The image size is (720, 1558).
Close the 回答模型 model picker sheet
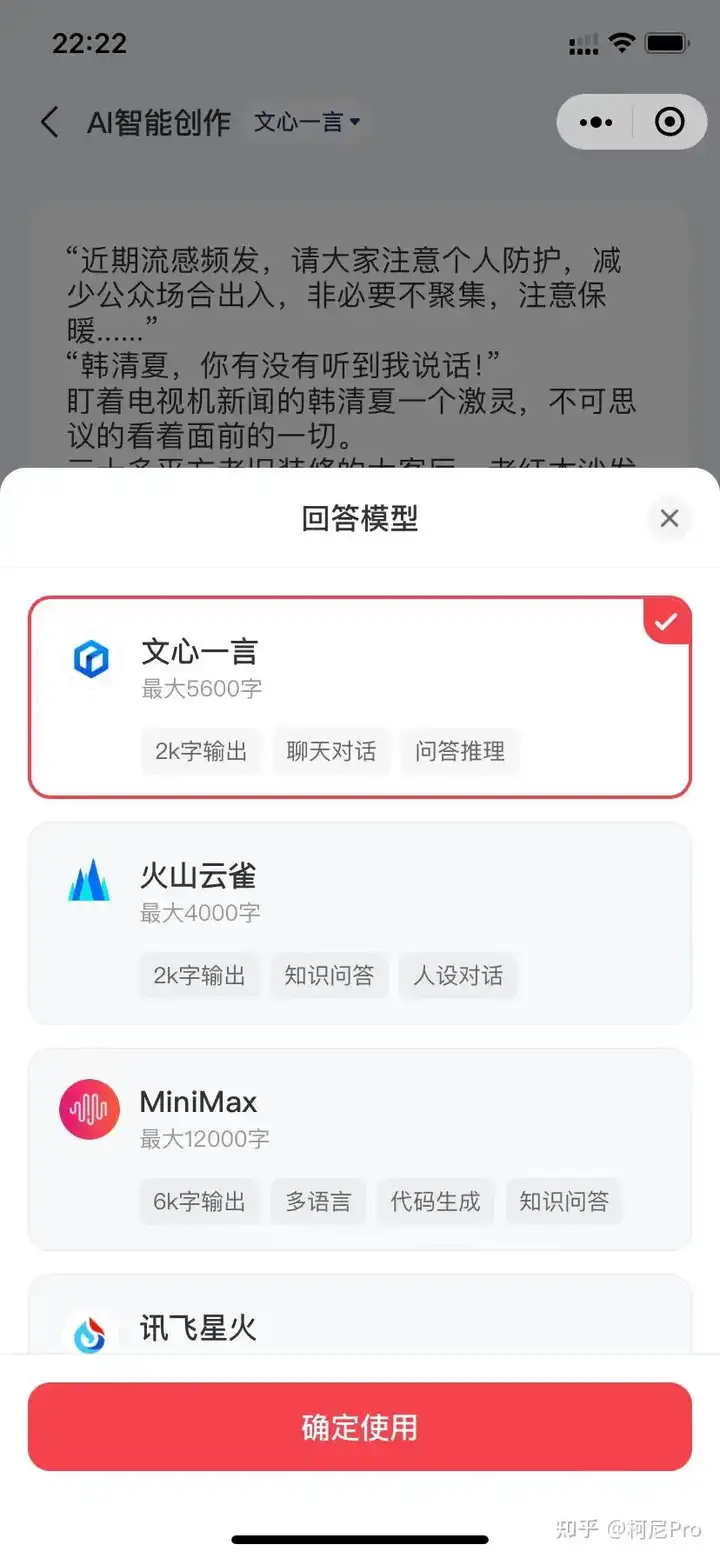669,518
